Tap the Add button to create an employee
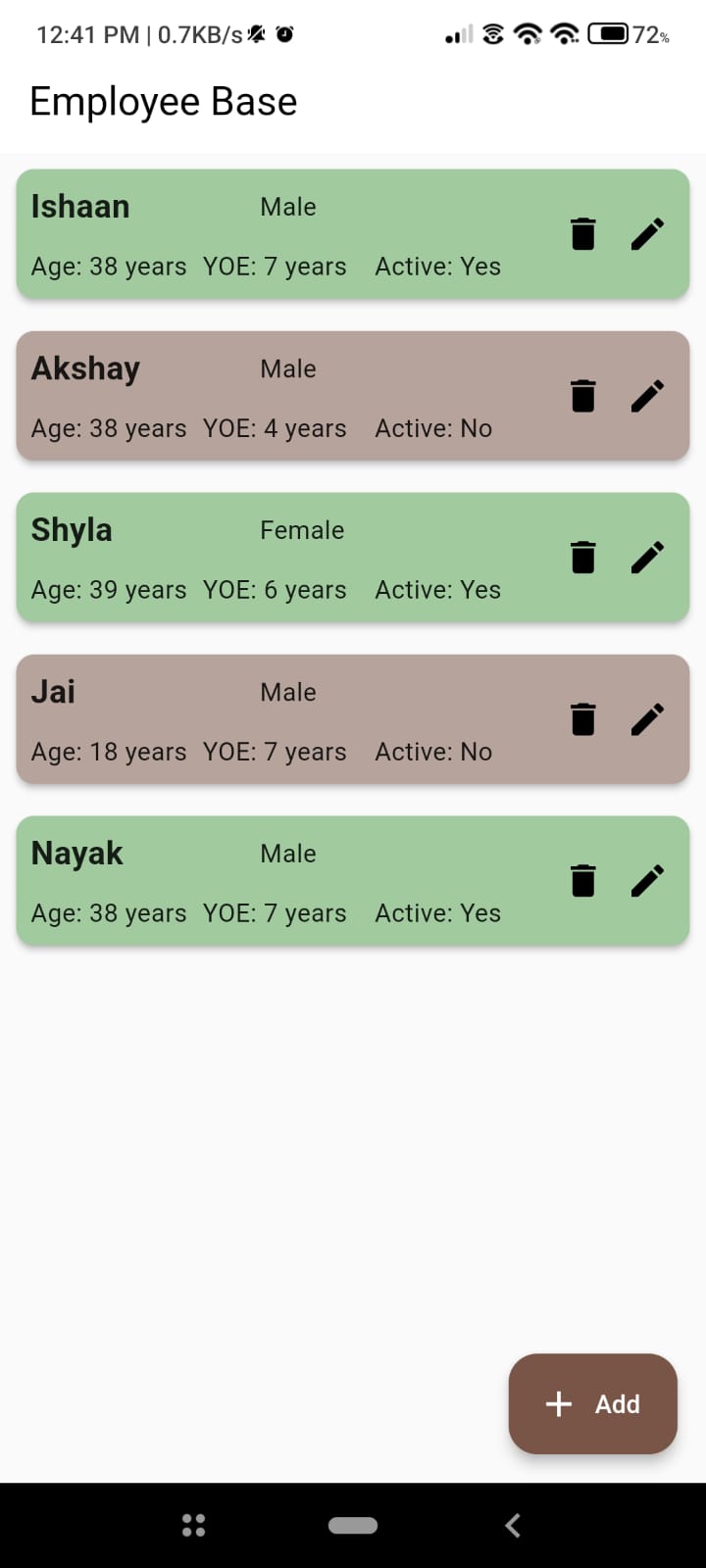 pyautogui.click(x=592, y=1403)
